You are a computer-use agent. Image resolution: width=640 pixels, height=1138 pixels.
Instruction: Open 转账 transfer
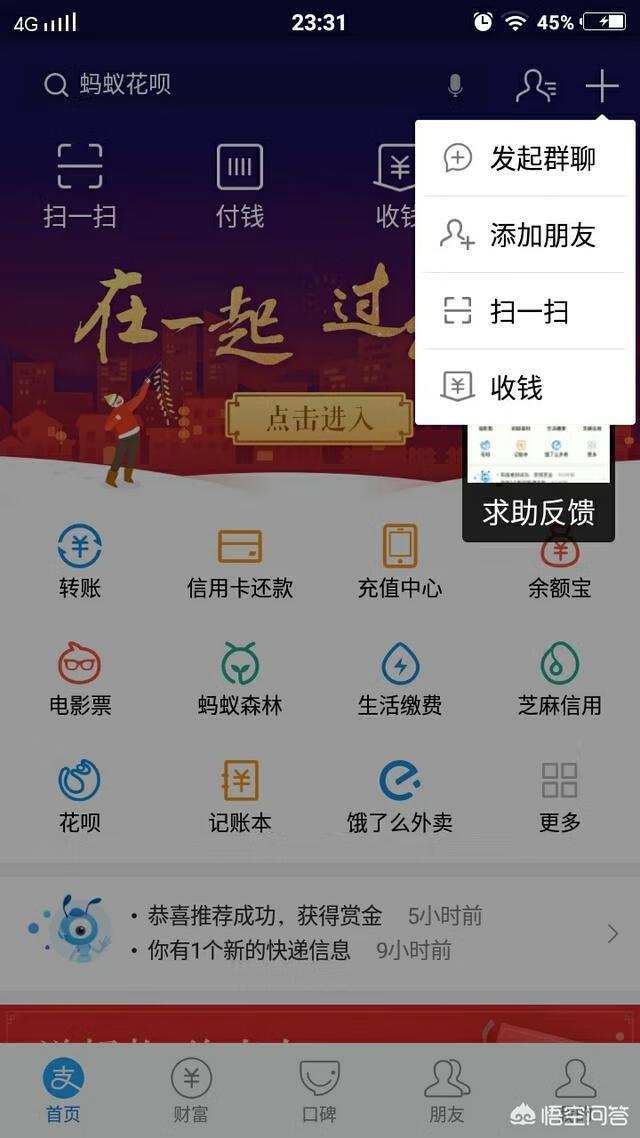coord(80,562)
